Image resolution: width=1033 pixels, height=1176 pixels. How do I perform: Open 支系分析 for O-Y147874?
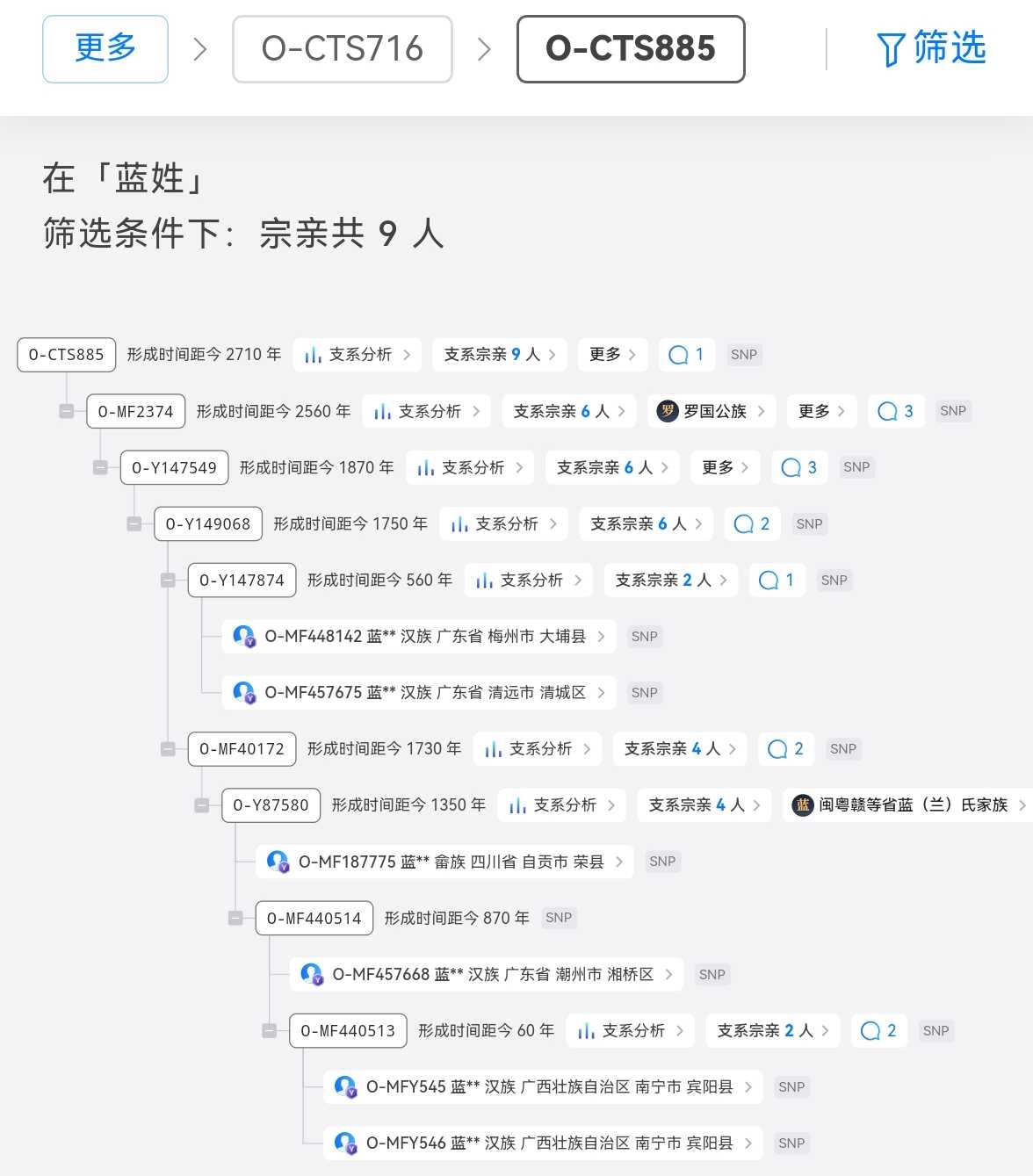529,581
